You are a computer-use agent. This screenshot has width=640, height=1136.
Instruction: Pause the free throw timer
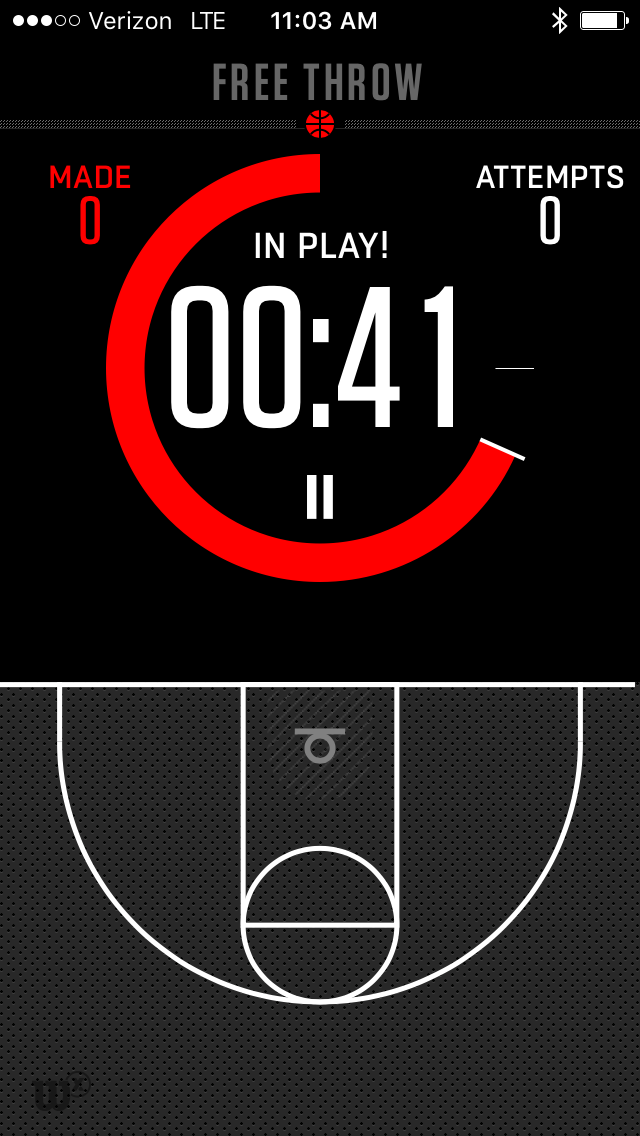pos(320,497)
